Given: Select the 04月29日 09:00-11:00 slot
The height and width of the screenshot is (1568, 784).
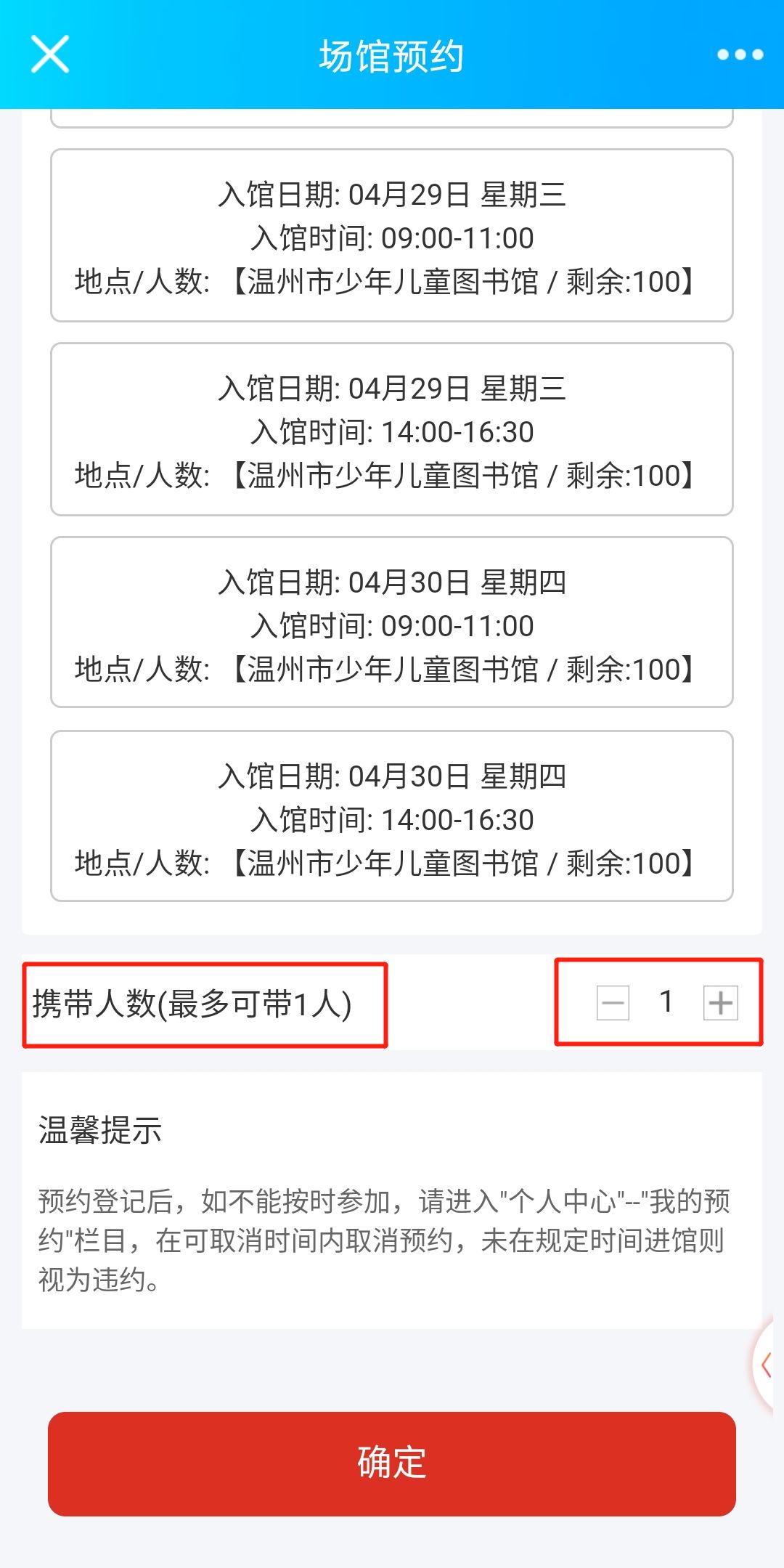Looking at the screenshot, I should pos(392,235).
